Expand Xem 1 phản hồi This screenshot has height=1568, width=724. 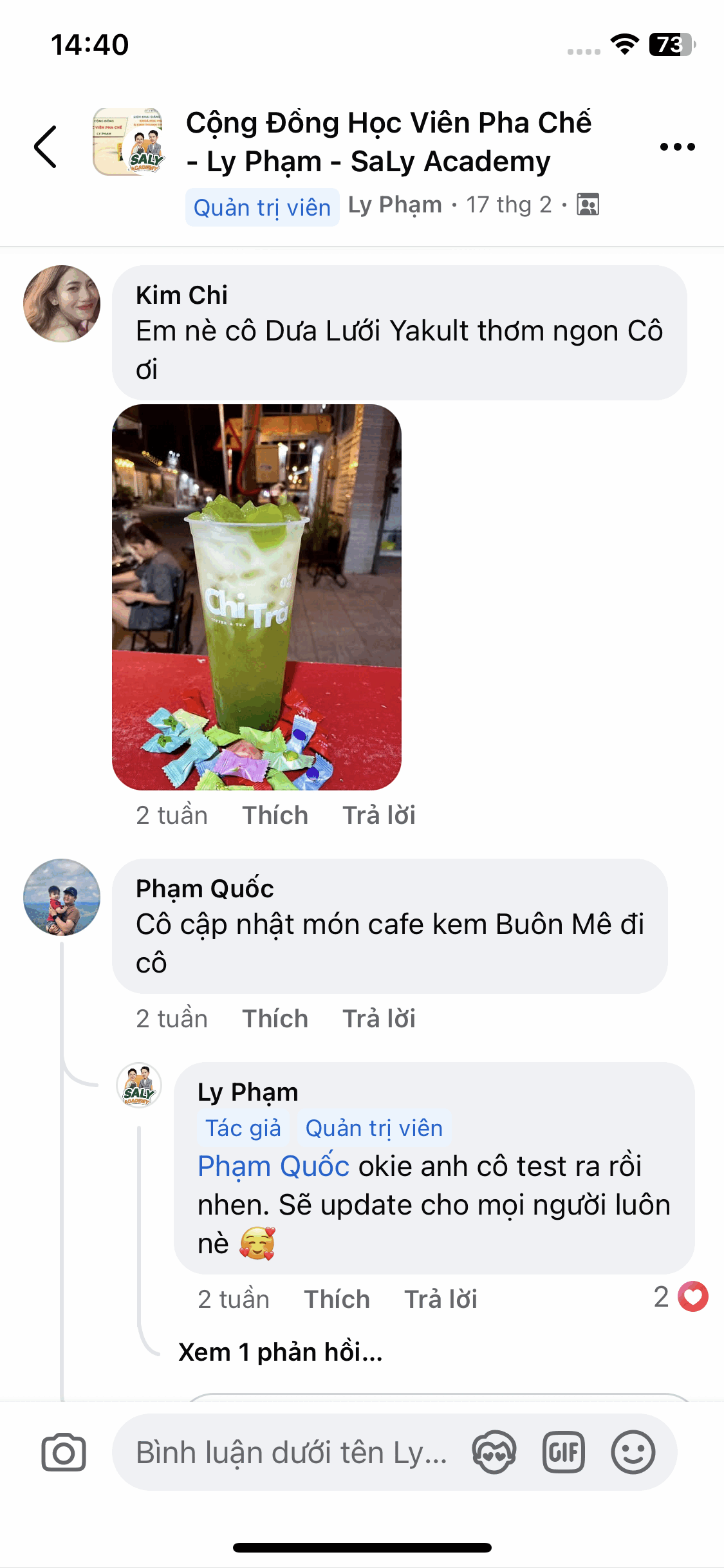(x=281, y=1352)
